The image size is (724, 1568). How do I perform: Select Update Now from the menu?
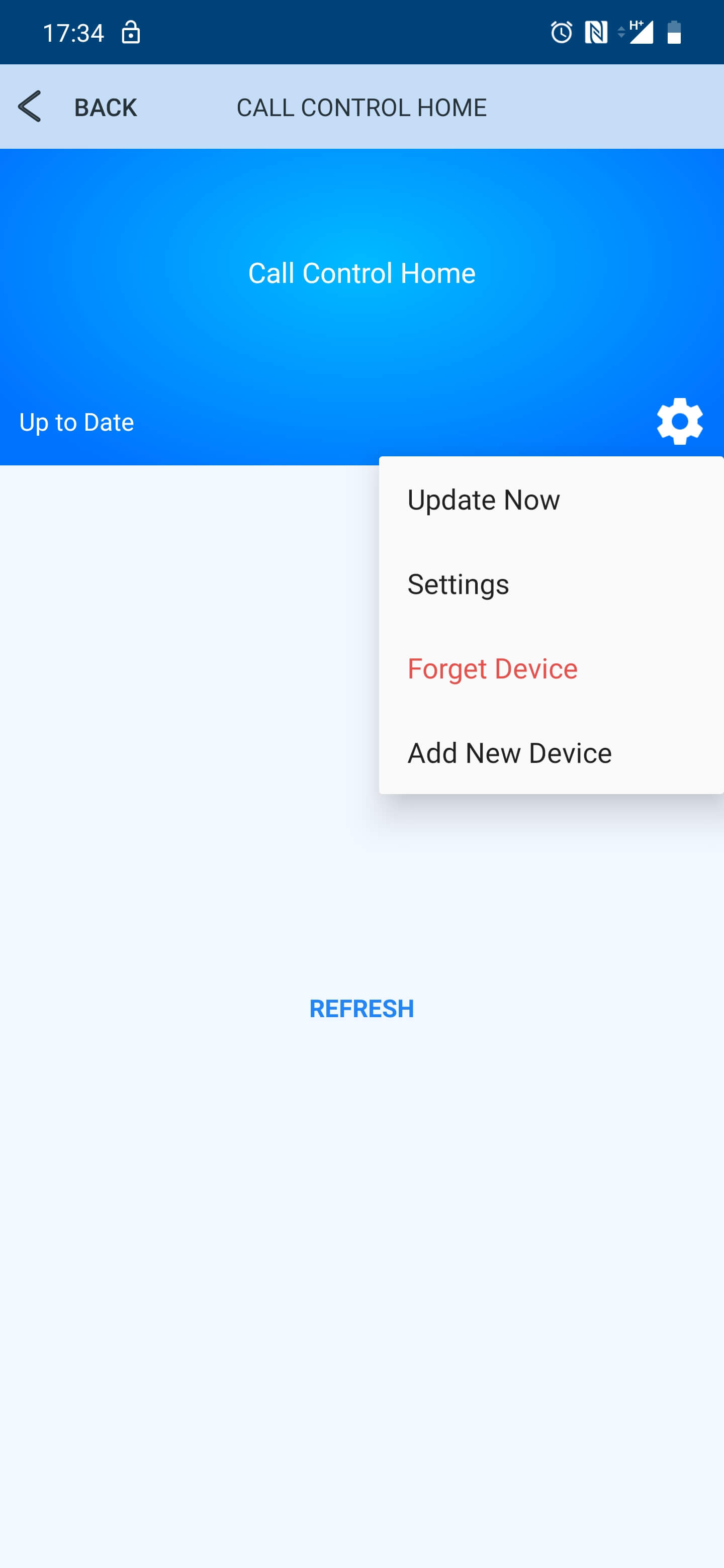[x=484, y=500]
